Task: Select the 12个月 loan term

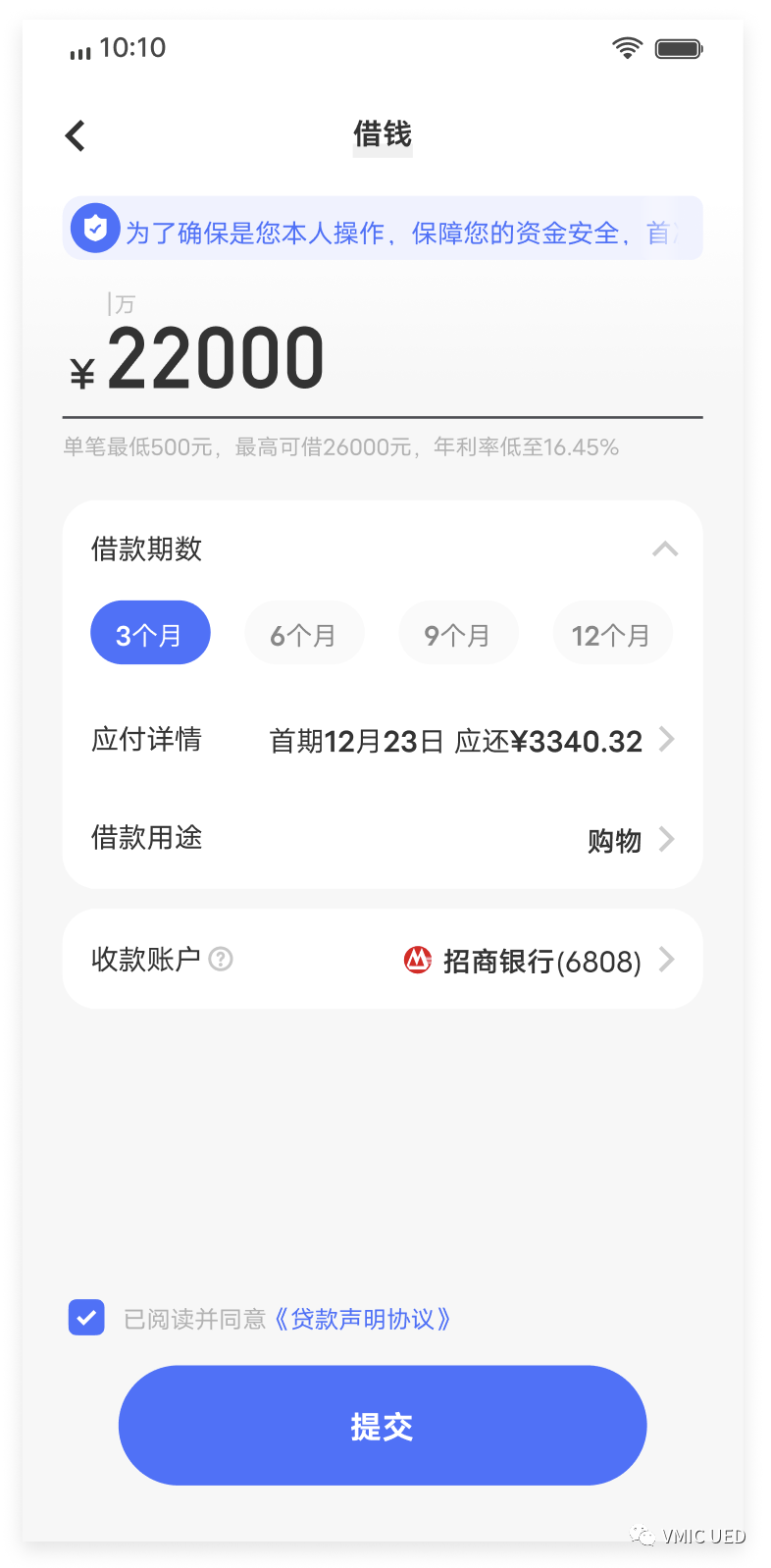Action: (612, 633)
